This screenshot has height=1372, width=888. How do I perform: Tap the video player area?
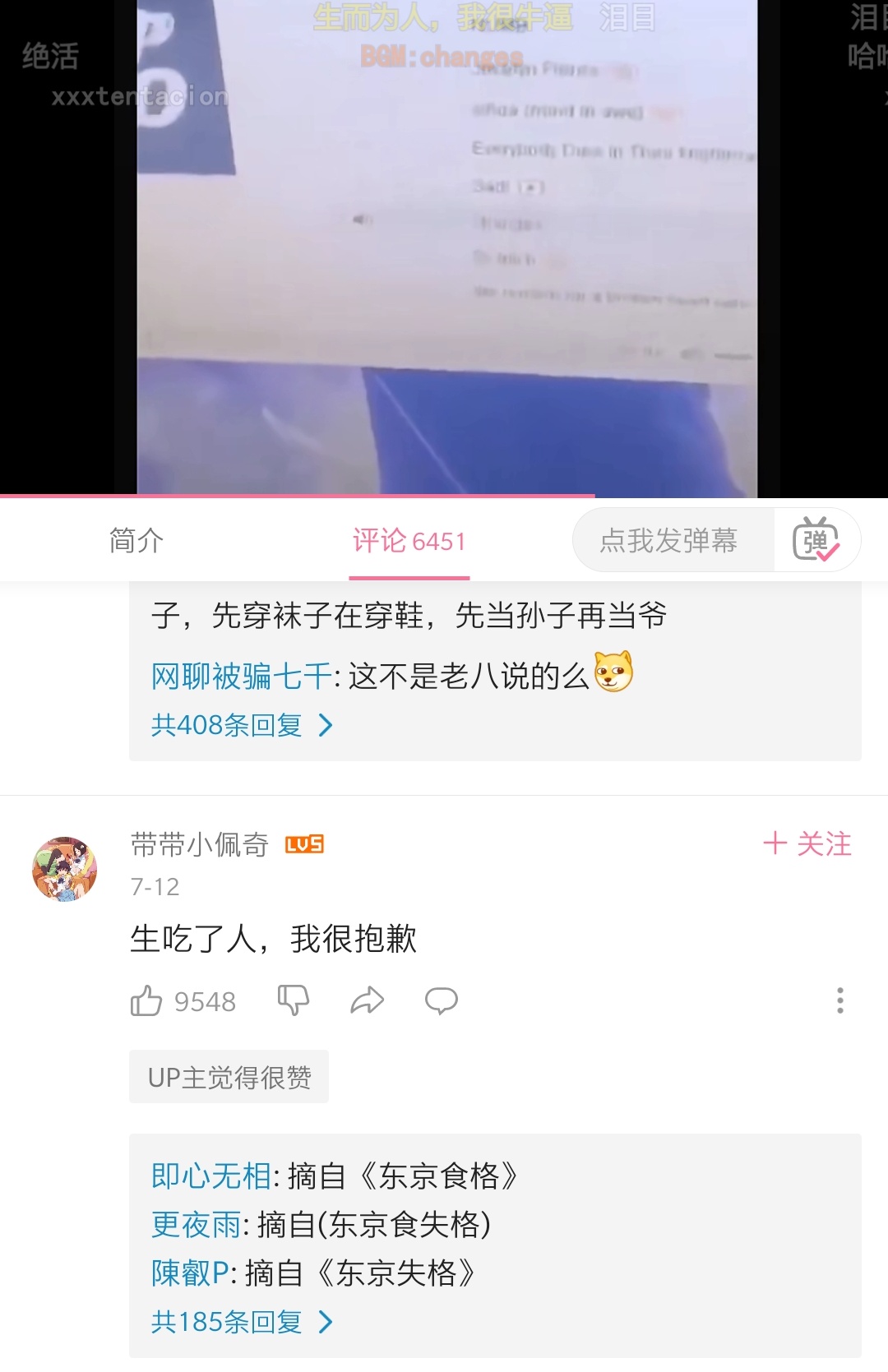pyautogui.click(x=444, y=247)
